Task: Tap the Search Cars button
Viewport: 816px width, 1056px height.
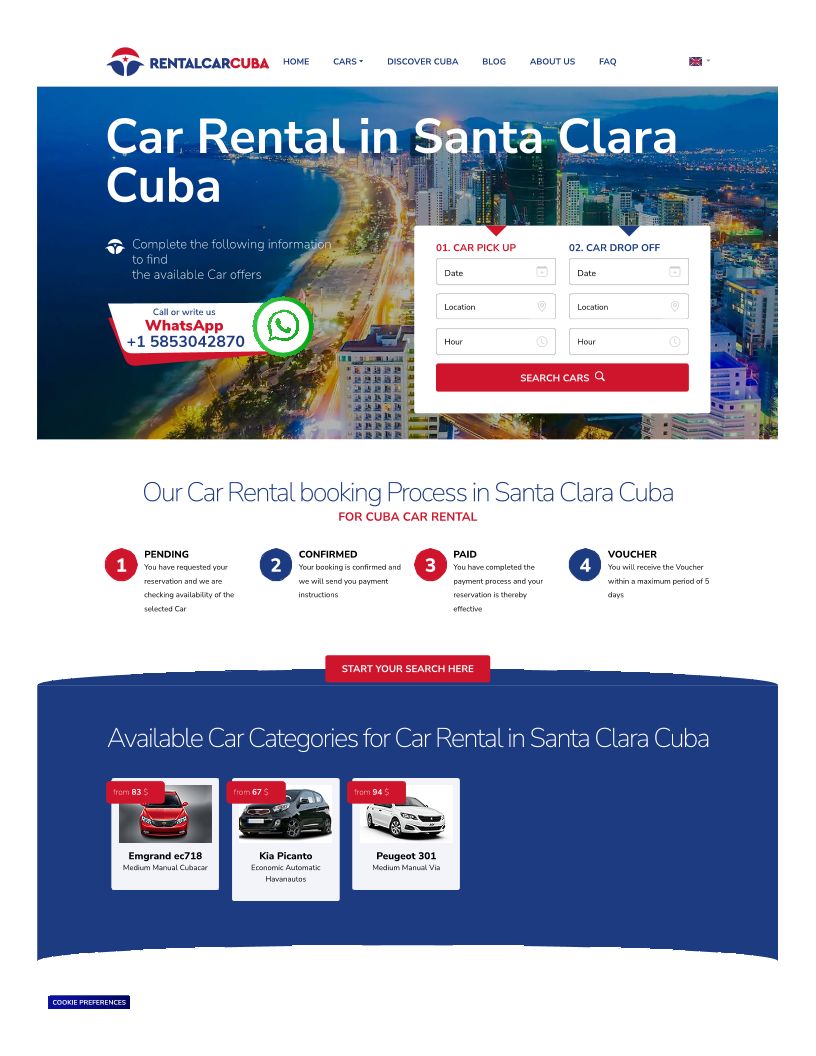Action: click(x=562, y=378)
